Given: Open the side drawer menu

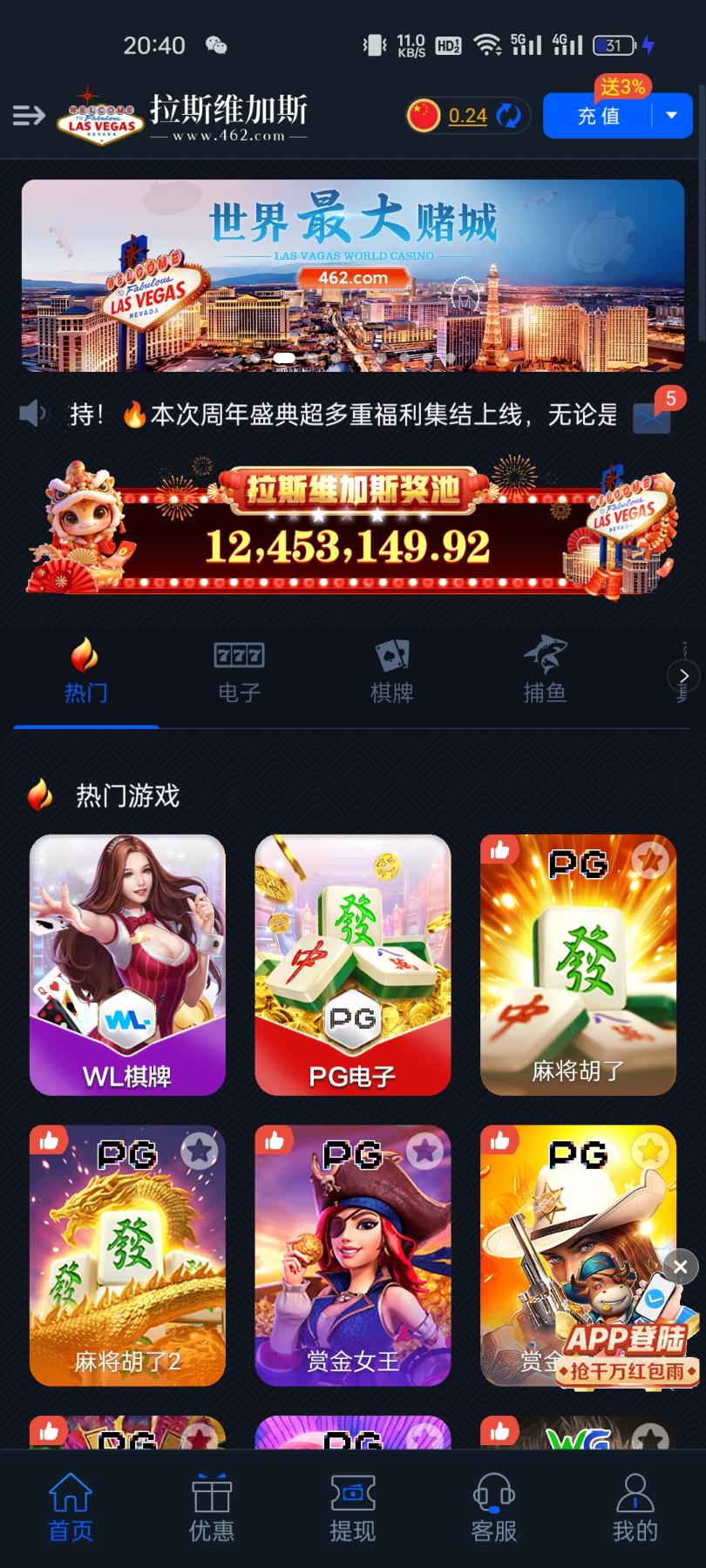Looking at the screenshot, I should (x=29, y=115).
